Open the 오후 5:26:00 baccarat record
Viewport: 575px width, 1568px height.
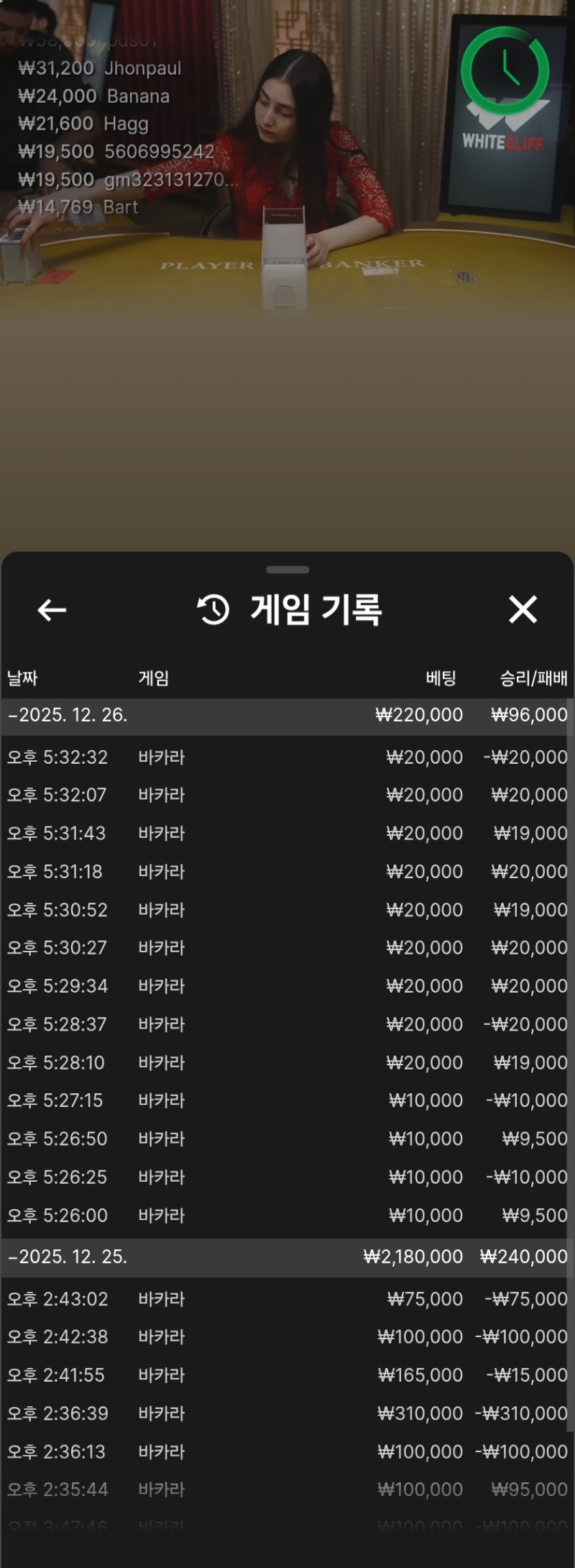click(x=287, y=1216)
